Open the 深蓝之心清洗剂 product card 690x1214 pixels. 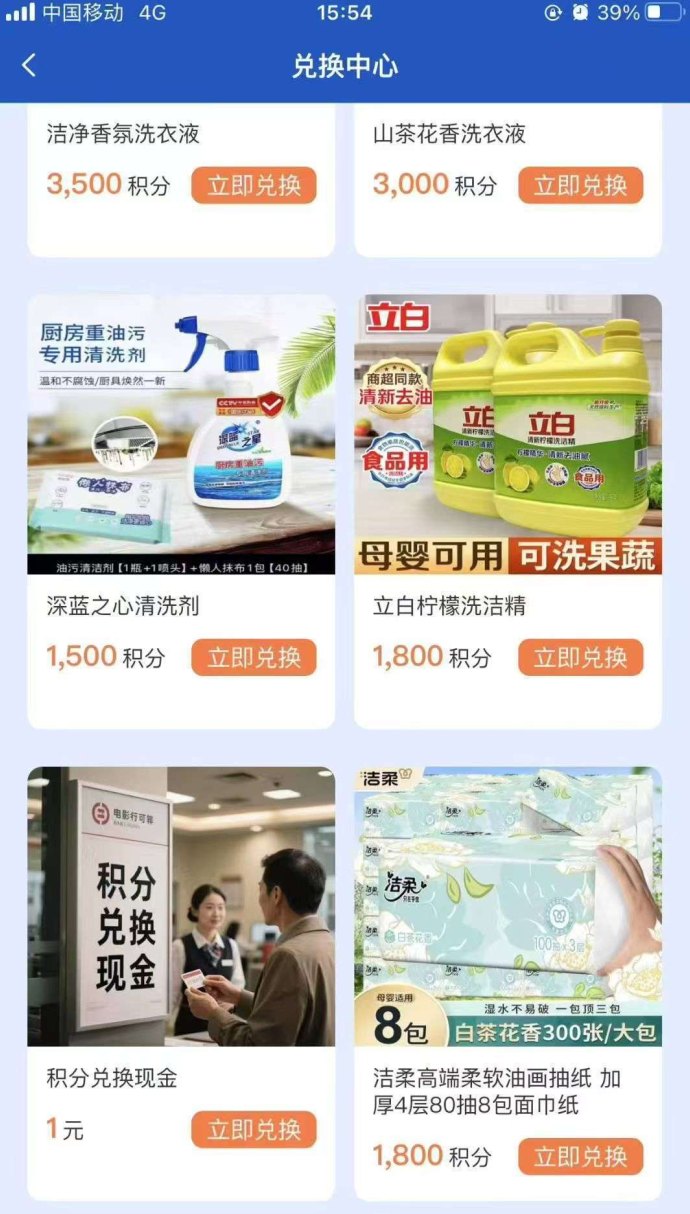181,435
